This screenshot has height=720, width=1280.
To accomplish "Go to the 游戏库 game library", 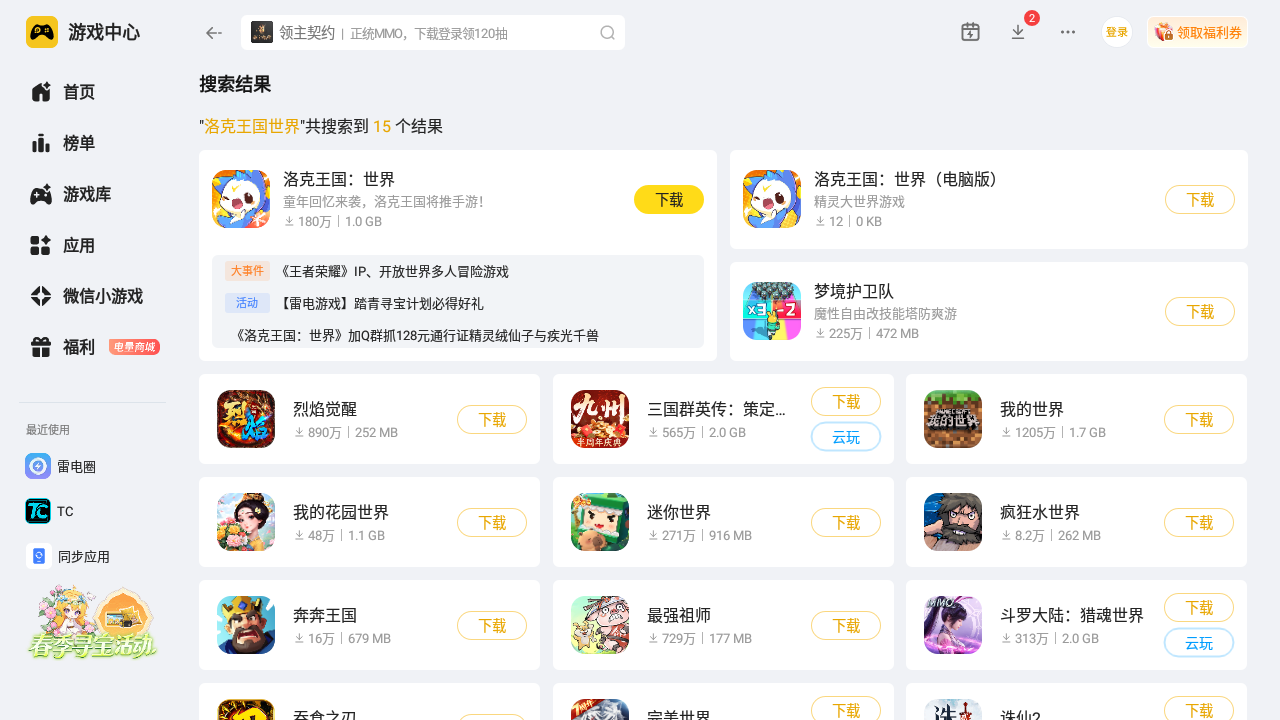I will point(86,194).
